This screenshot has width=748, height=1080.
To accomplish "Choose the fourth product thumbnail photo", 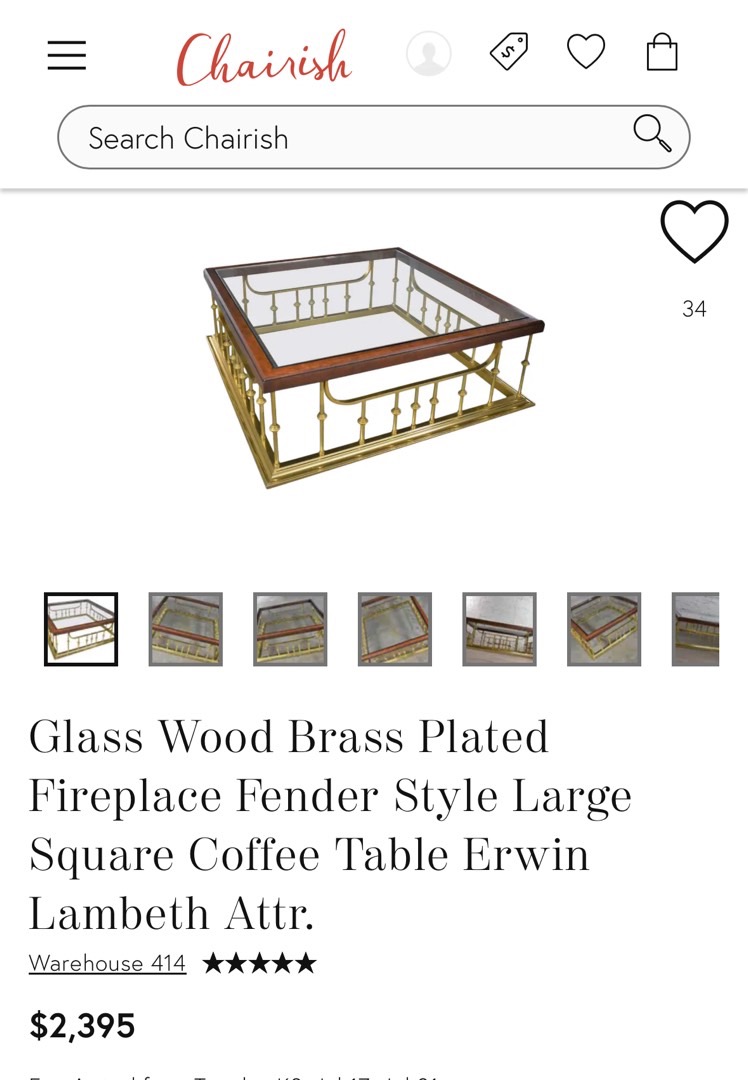I will (x=395, y=629).
